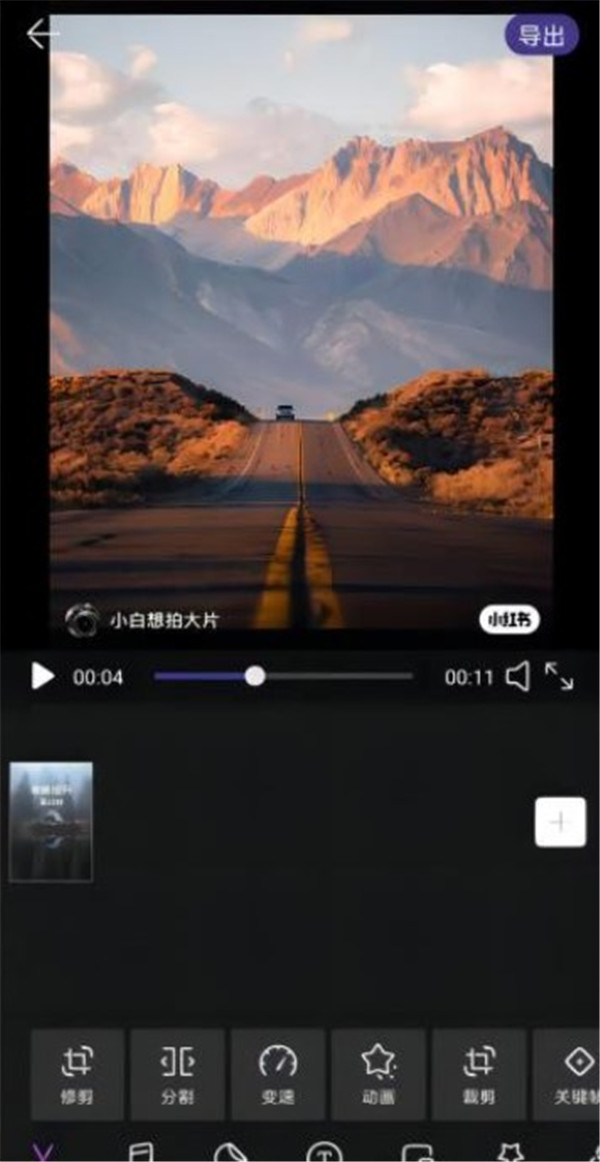The width and height of the screenshot is (600, 1162).
Task: Export the video with 导出 button
Action: tap(541, 36)
